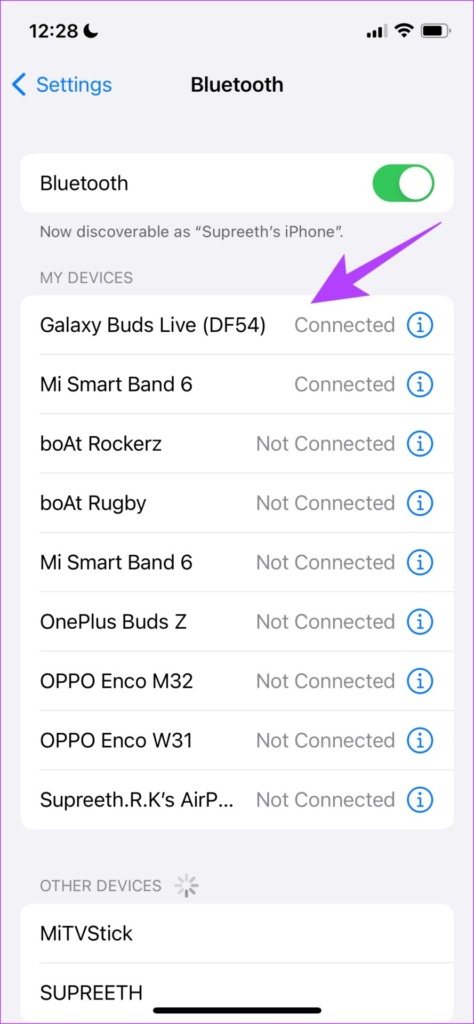Open info for the connected Mi Smart Band 6

click(420, 385)
